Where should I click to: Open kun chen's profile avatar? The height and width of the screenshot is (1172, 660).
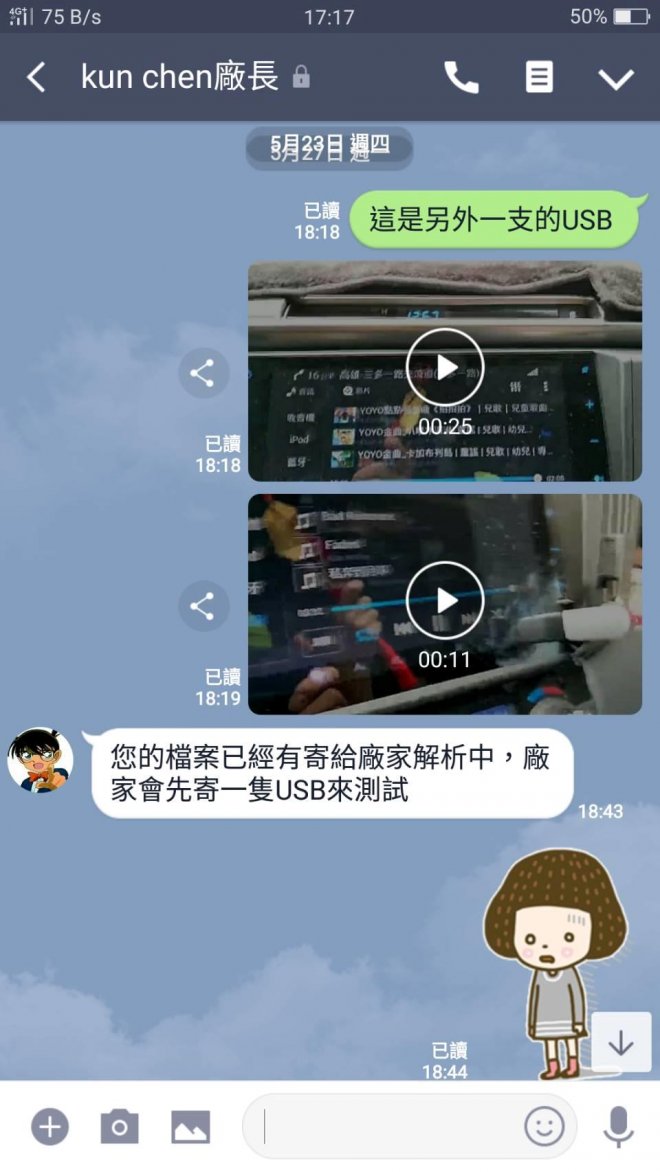40,760
